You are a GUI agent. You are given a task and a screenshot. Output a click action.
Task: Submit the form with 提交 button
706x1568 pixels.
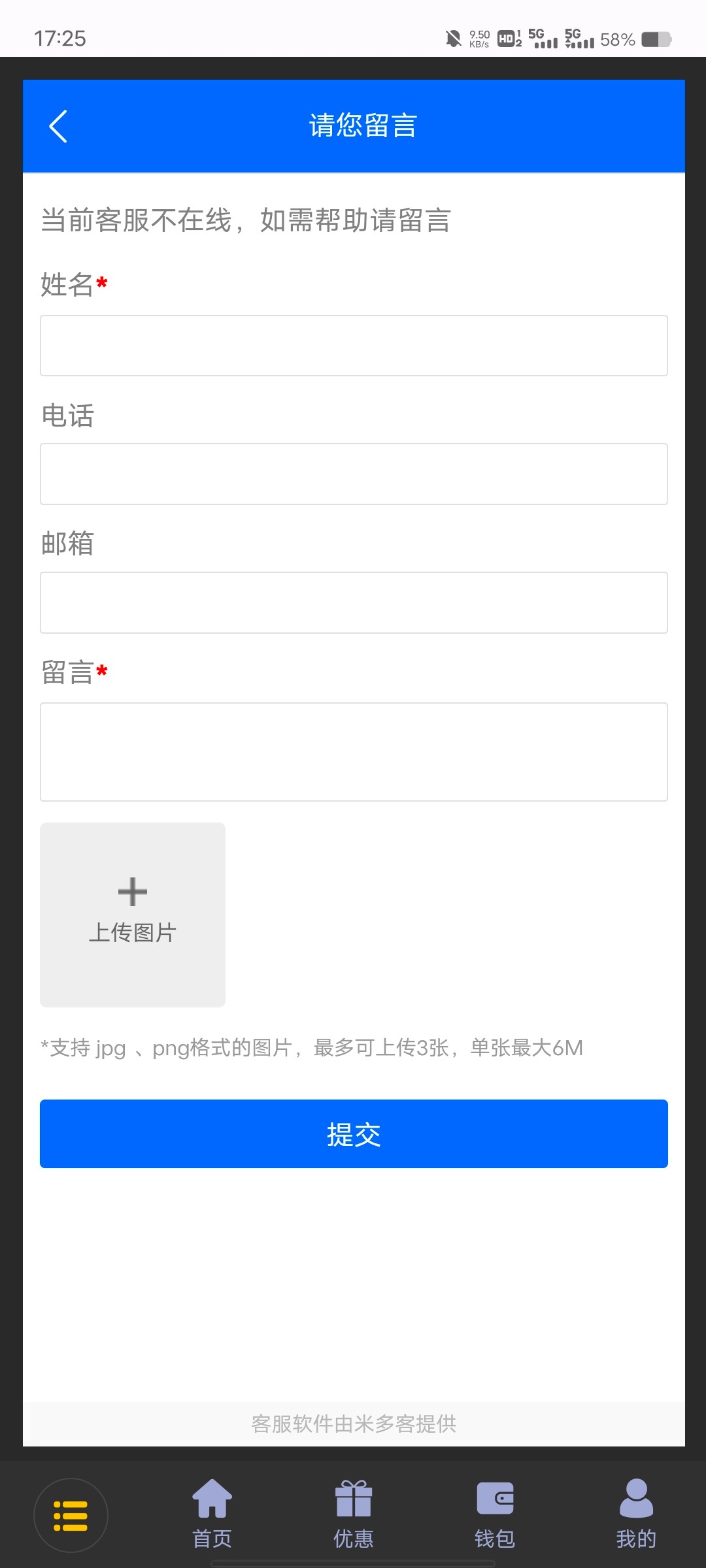tap(354, 1134)
